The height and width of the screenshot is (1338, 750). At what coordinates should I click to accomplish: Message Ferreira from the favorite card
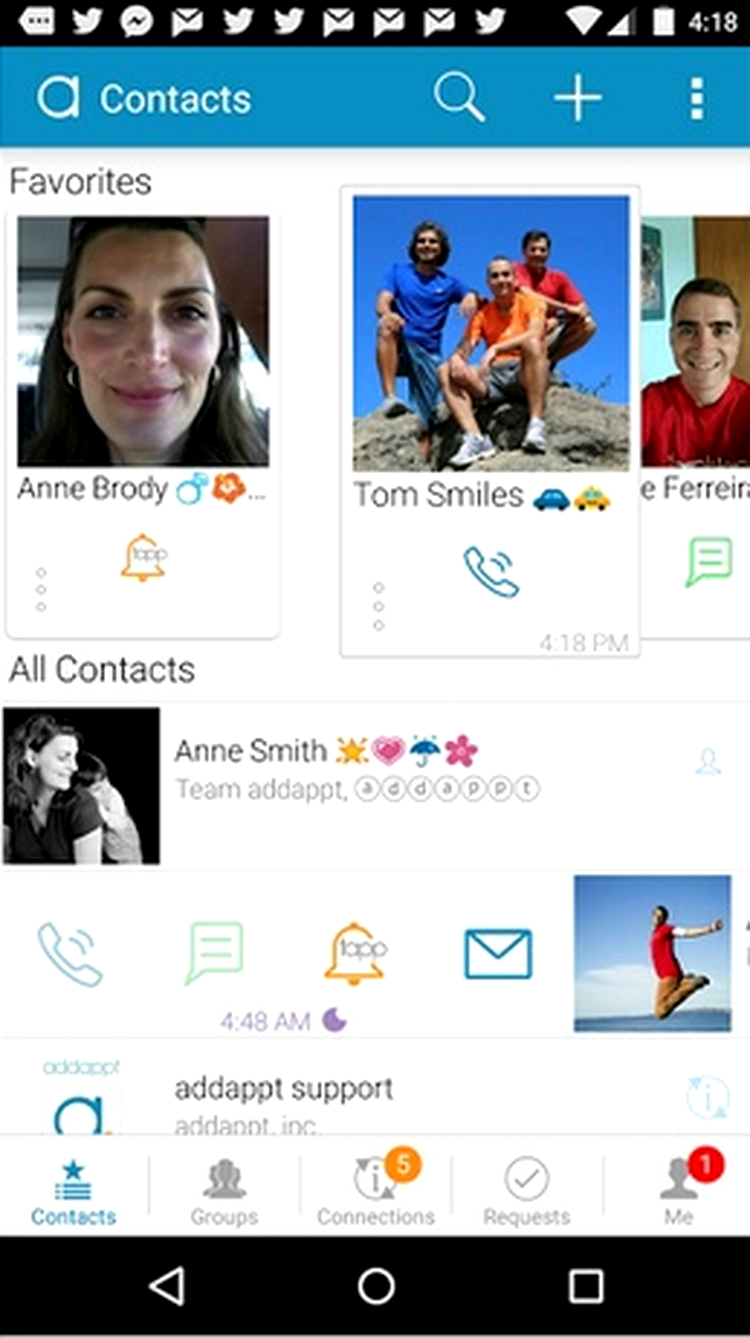point(709,562)
